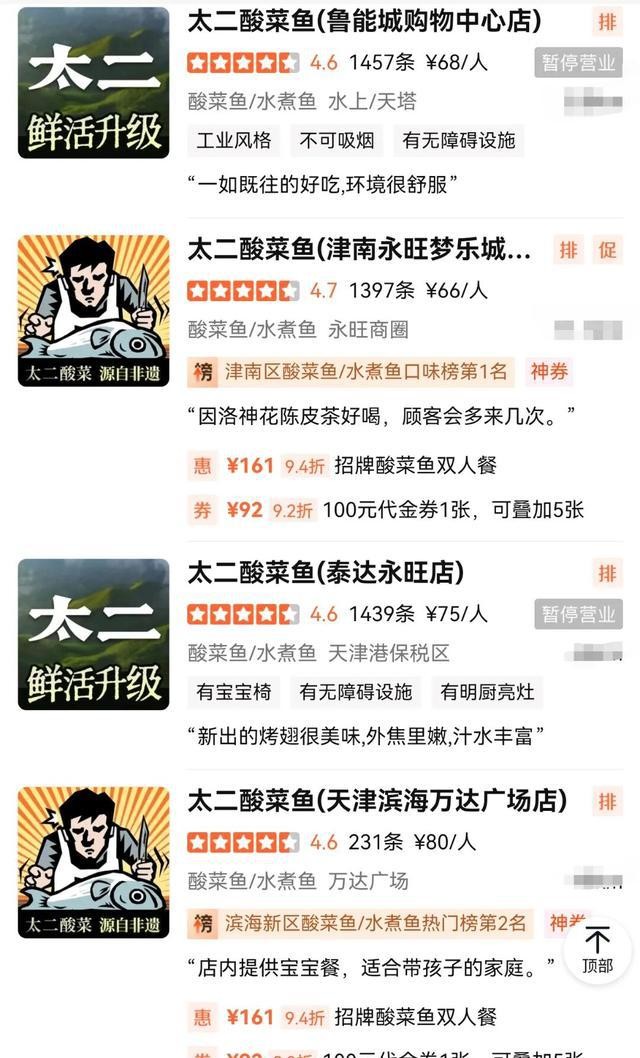The height and width of the screenshot is (1058, 640).
Task: Tap the 不可吸烟 tag
Action: click(x=337, y=141)
